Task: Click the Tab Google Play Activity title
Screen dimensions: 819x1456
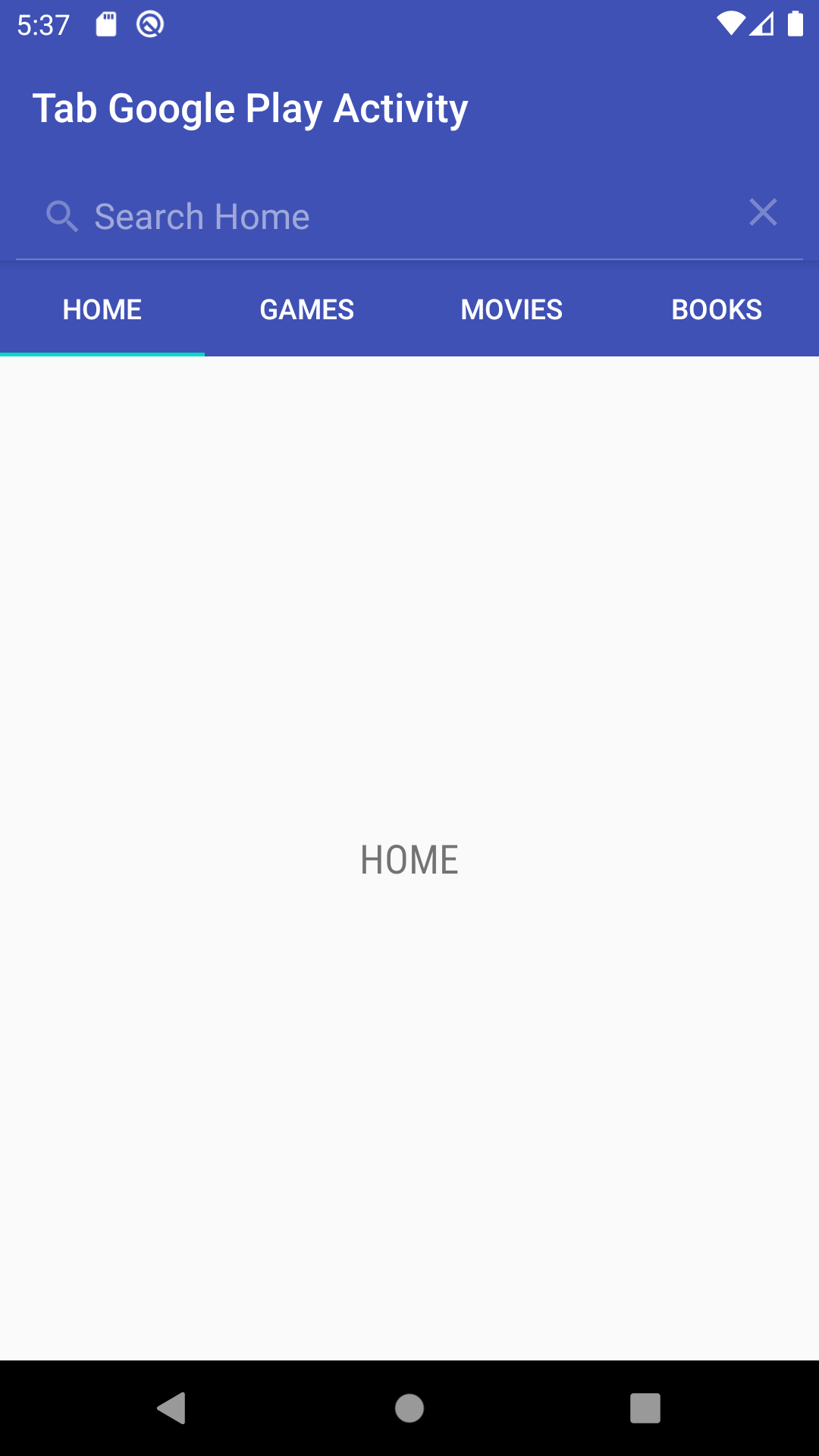Action: (250, 108)
